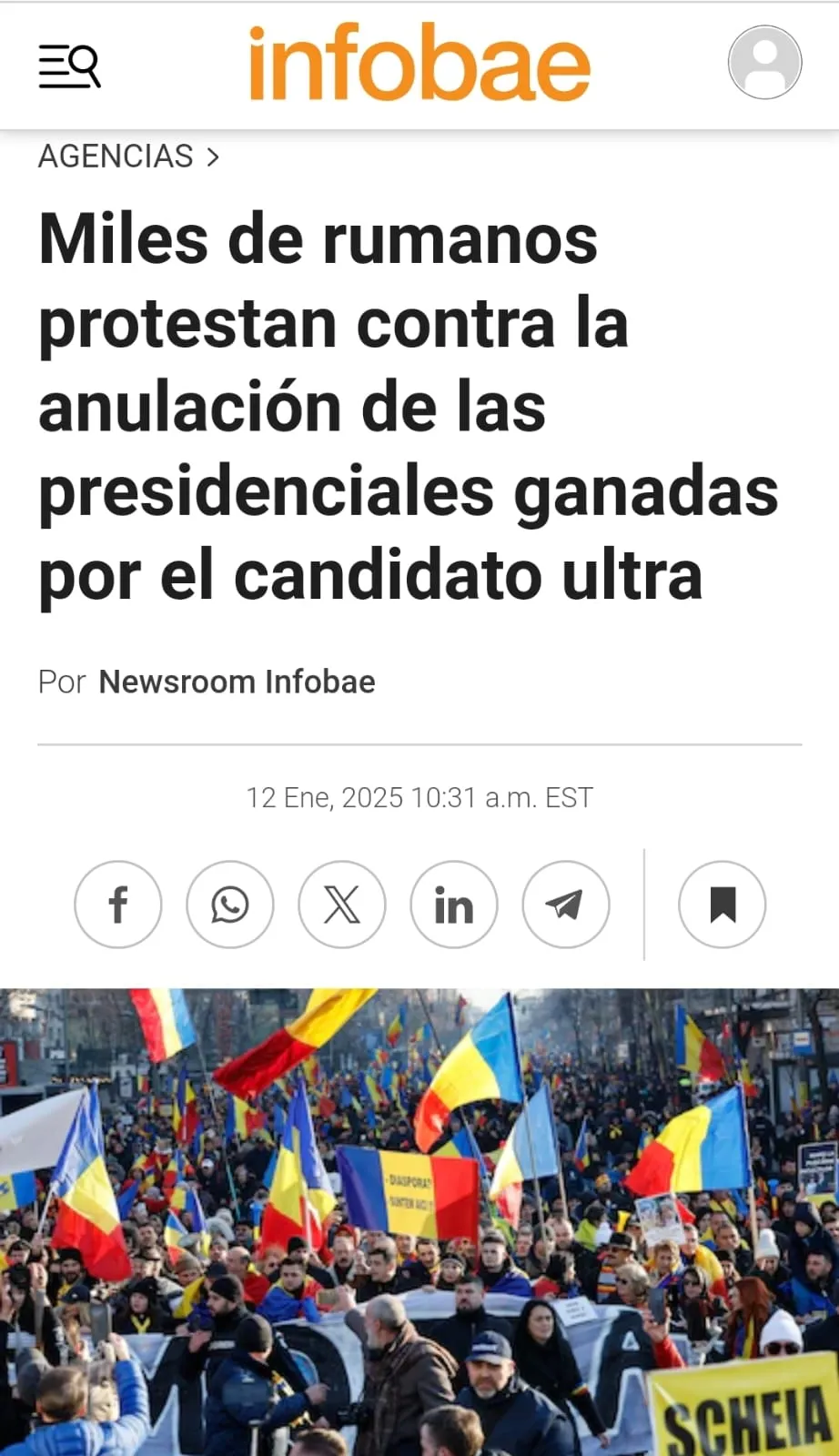The image size is (839, 1456).
Task: Share this article on LinkedIn
Action: point(454,905)
